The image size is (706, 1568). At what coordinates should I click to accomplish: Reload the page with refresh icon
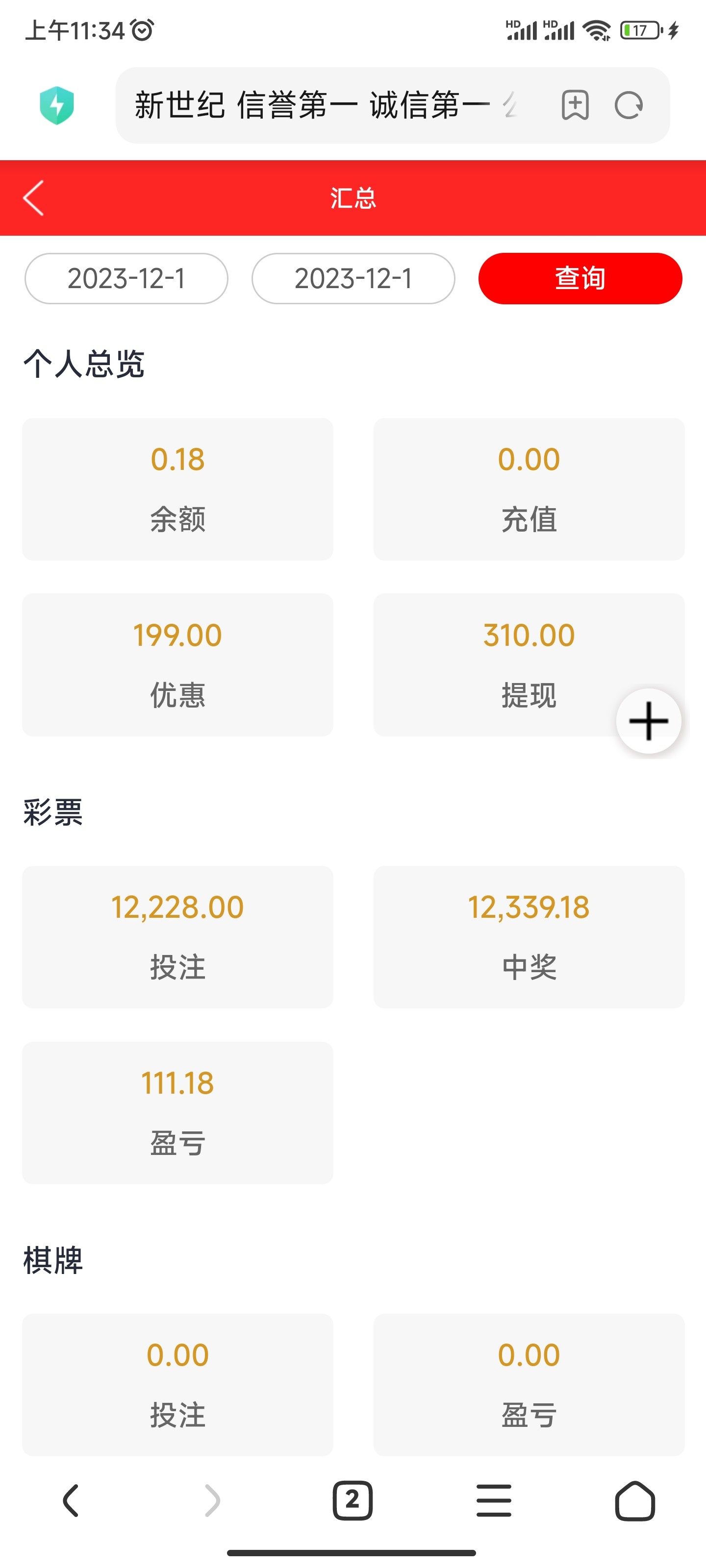click(x=629, y=105)
